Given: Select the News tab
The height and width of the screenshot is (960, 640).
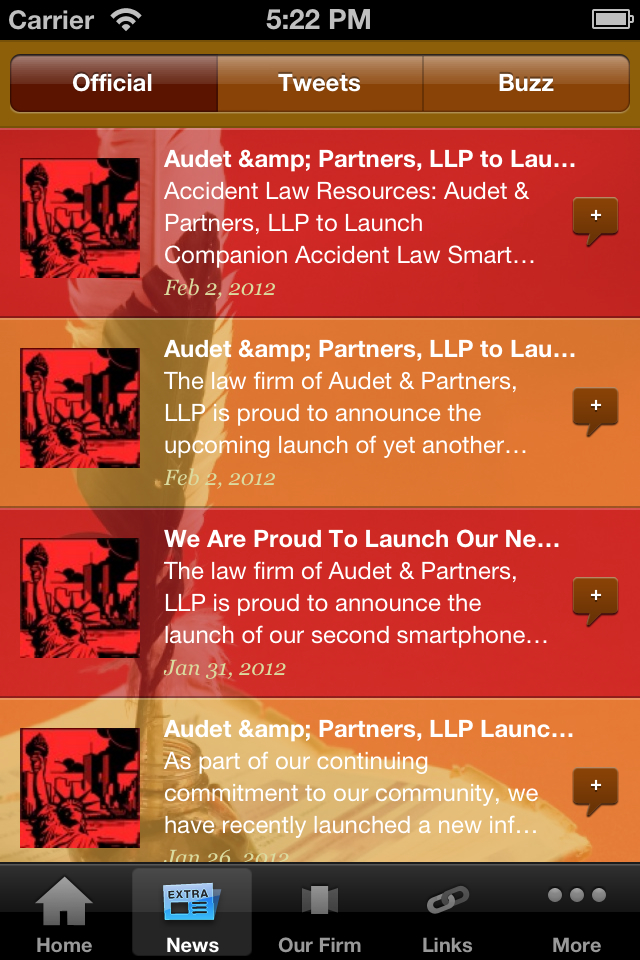Looking at the screenshot, I should [192, 915].
